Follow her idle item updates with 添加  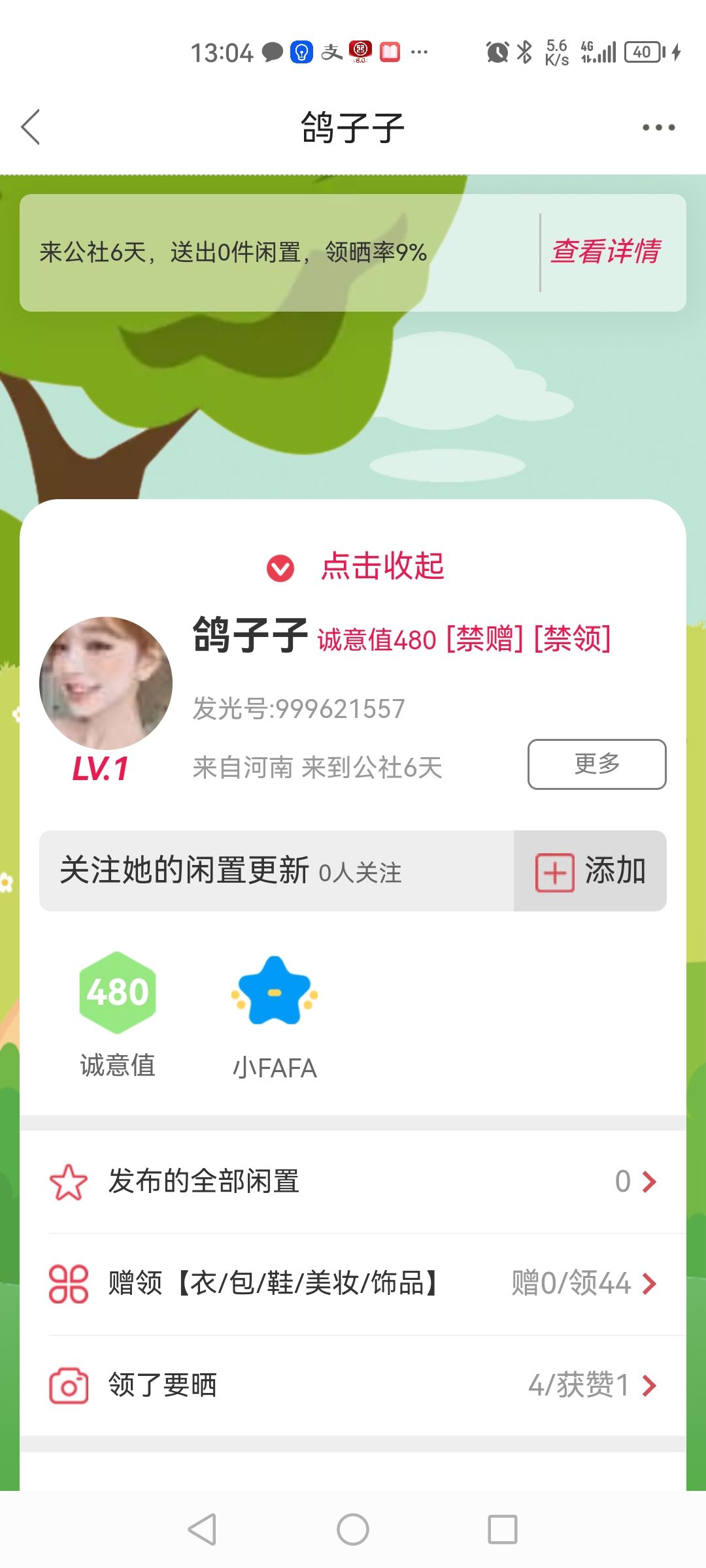tap(590, 871)
